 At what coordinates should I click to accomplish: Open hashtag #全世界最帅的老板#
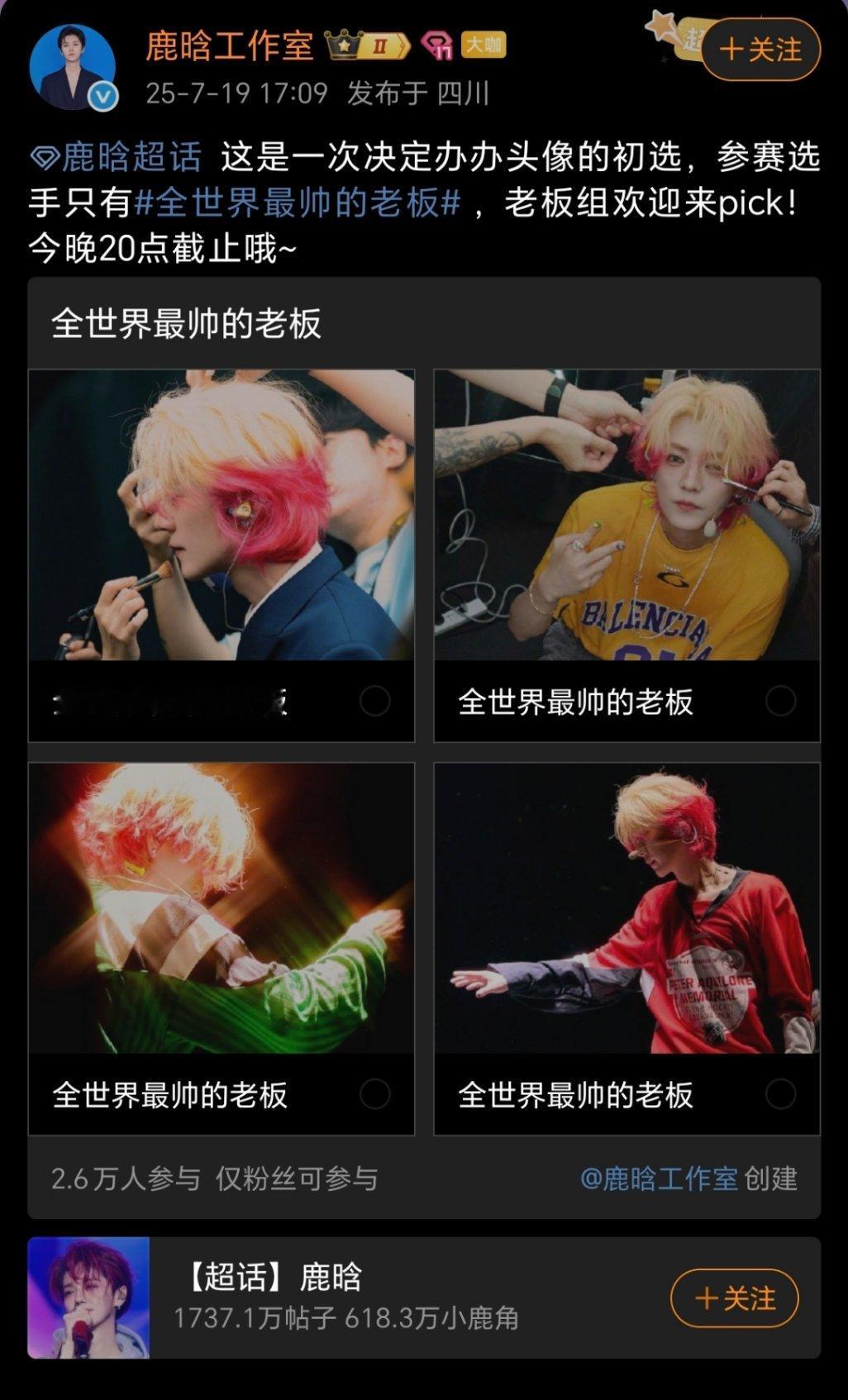tap(297, 202)
